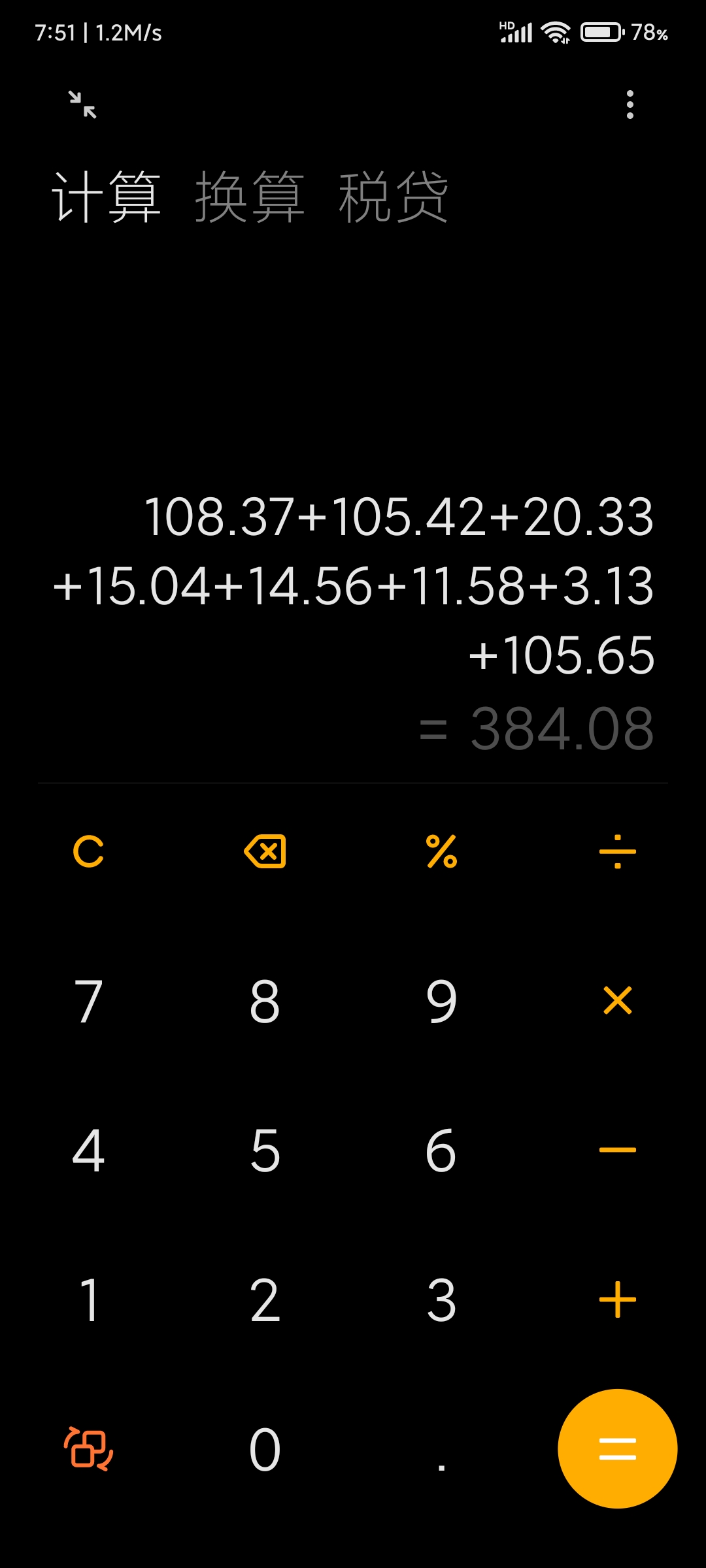Shrink calculator to floating window

(x=83, y=105)
